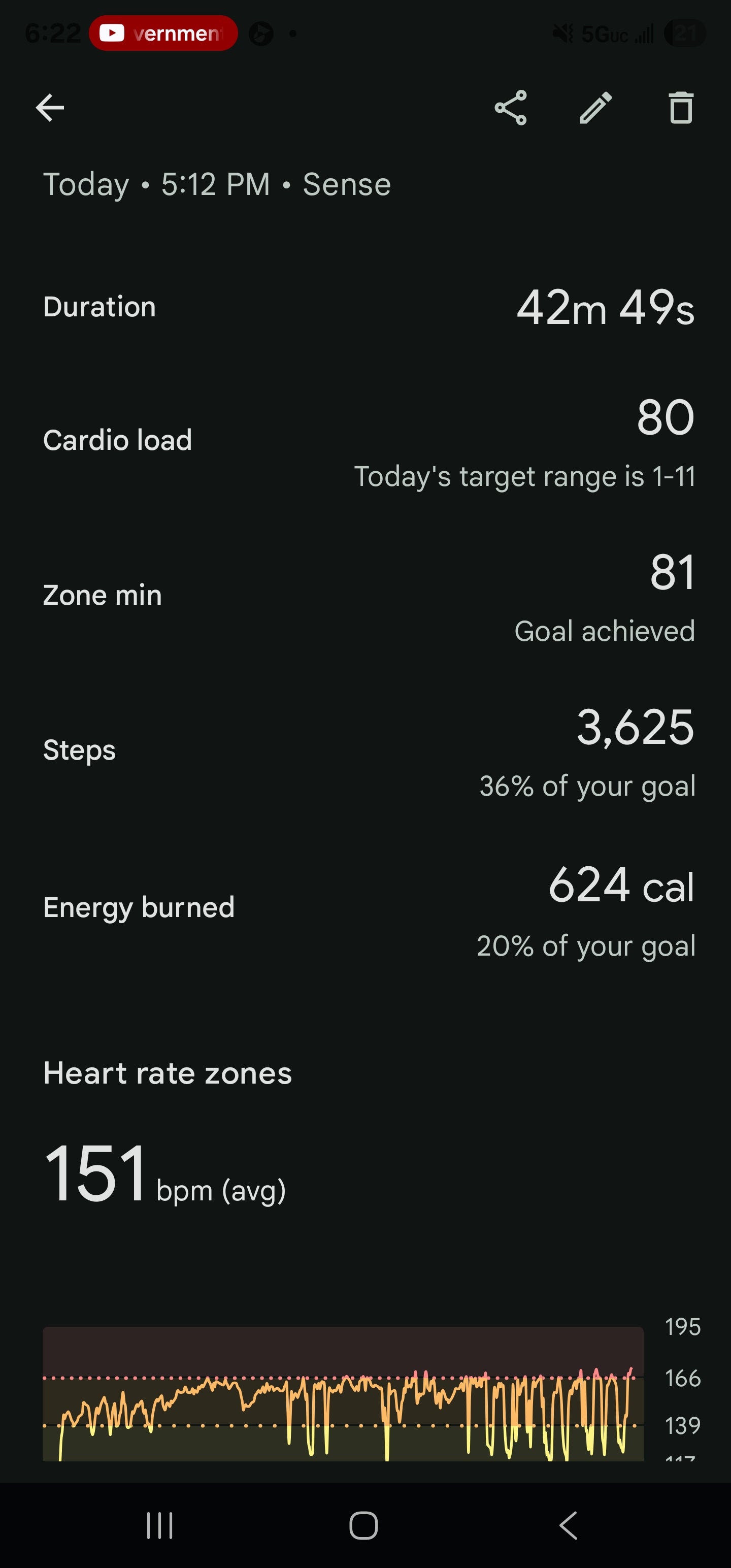Viewport: 731px width, 1568px height.
Task: Go back from the exercise details
Action: (50, 108)
